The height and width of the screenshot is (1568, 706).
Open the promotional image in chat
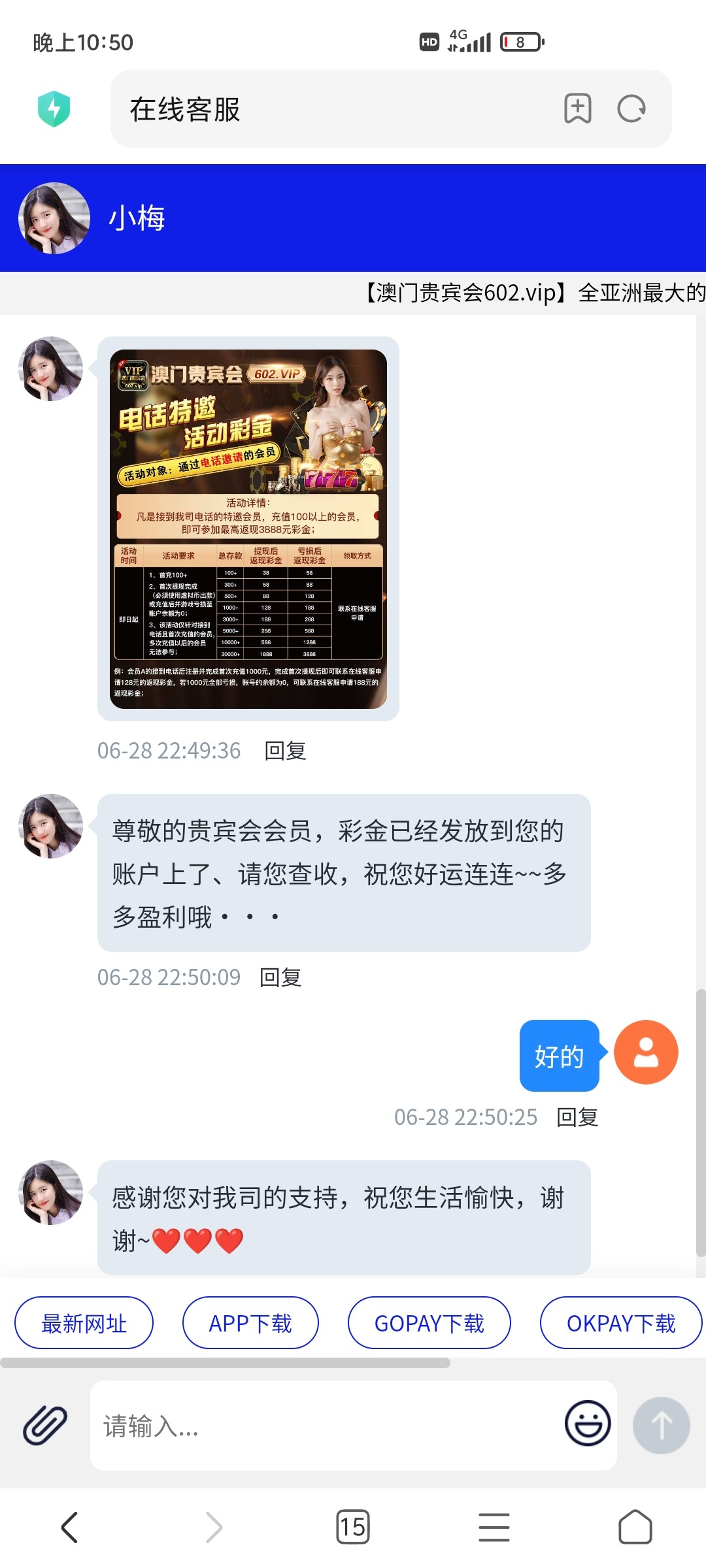248,529
